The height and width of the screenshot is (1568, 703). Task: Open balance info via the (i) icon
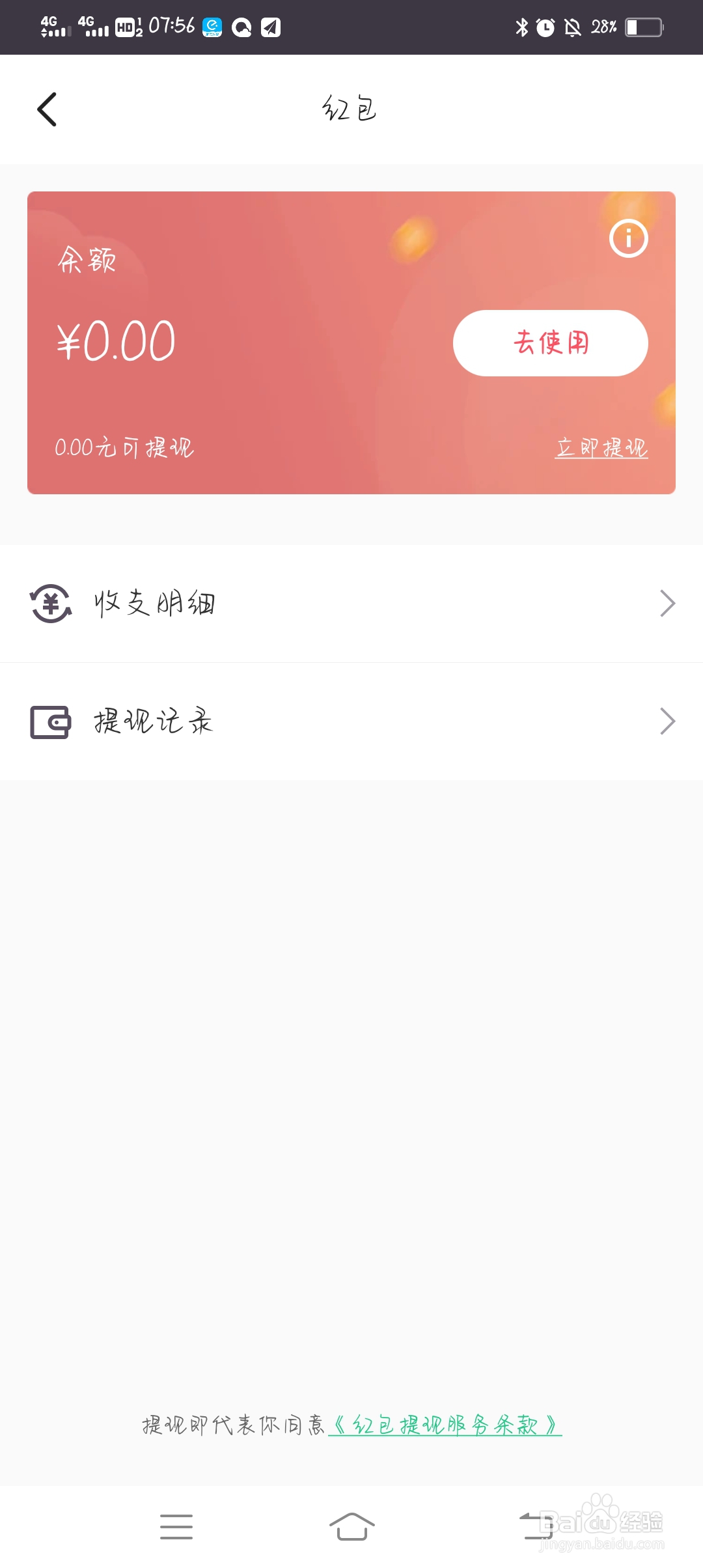[x=627, y=238]
